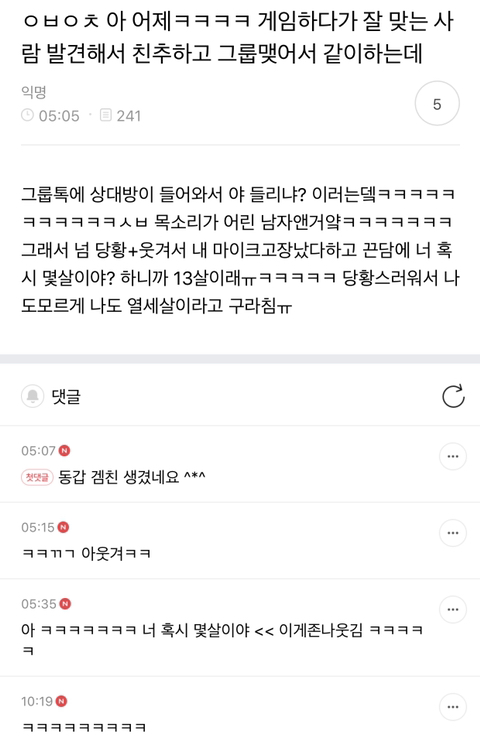Open more options on the 10:19 comment
The image size is (480, 744).
(x=453, y=707)
